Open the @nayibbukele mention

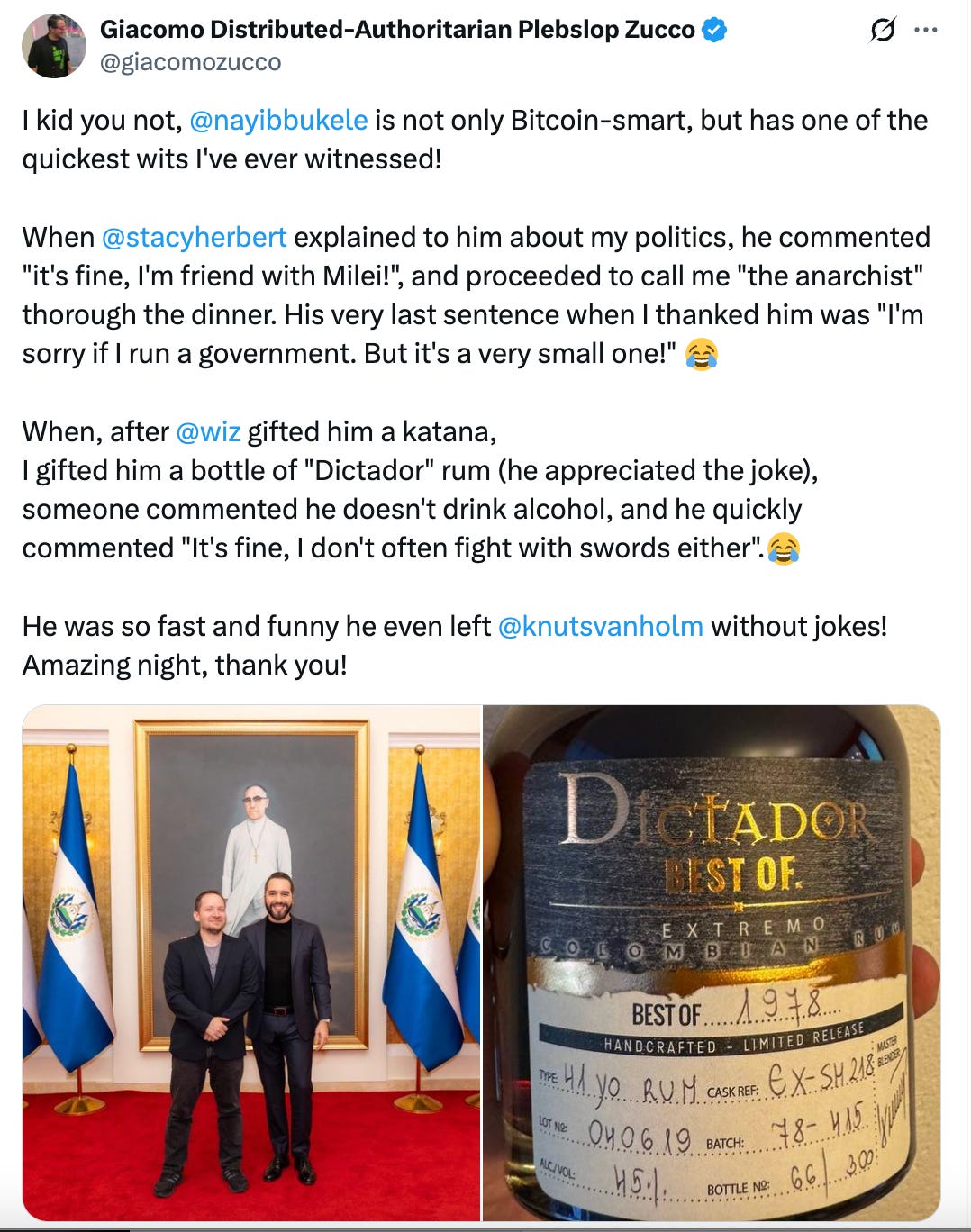[x=278, y=120]
